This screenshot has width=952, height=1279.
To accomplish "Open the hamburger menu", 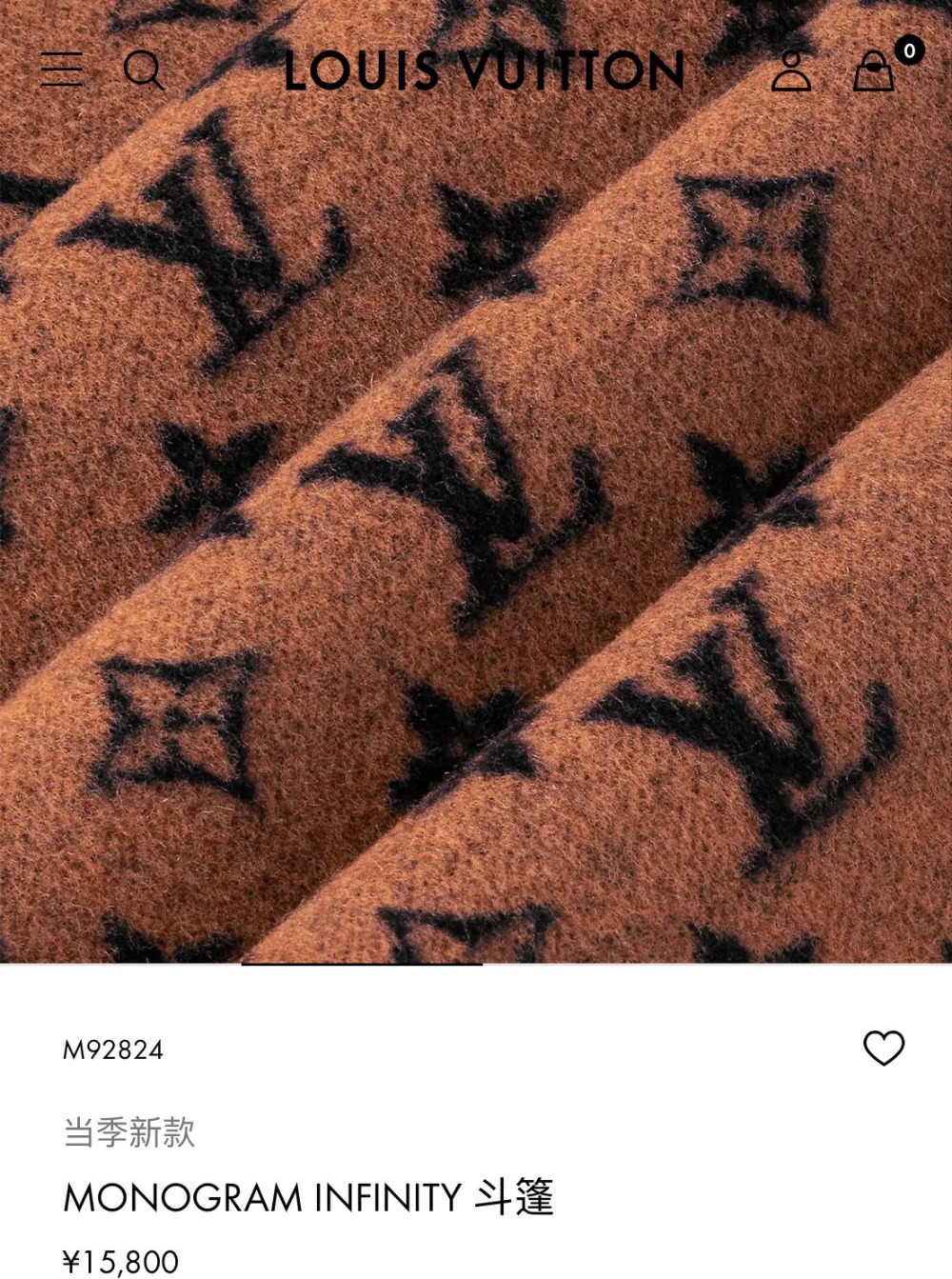I will coord(62,70).
